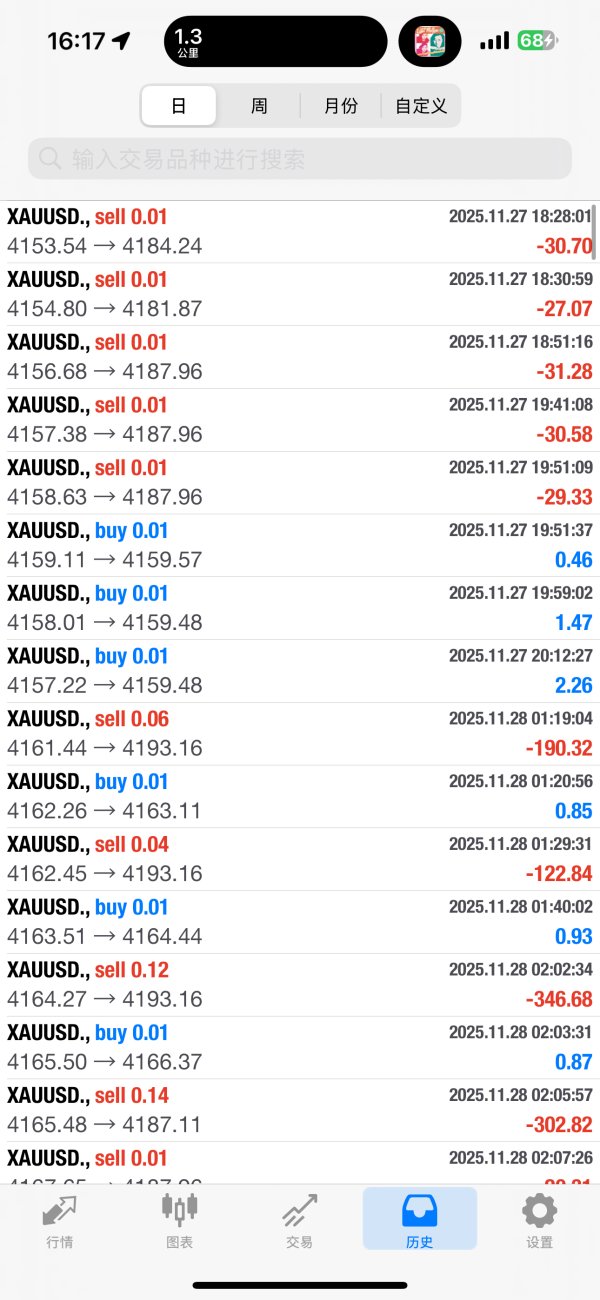Open the sell 0.14 trade losing 302.82
The height and width of the screenshot is (1300, 600).
pos(300,1110)
